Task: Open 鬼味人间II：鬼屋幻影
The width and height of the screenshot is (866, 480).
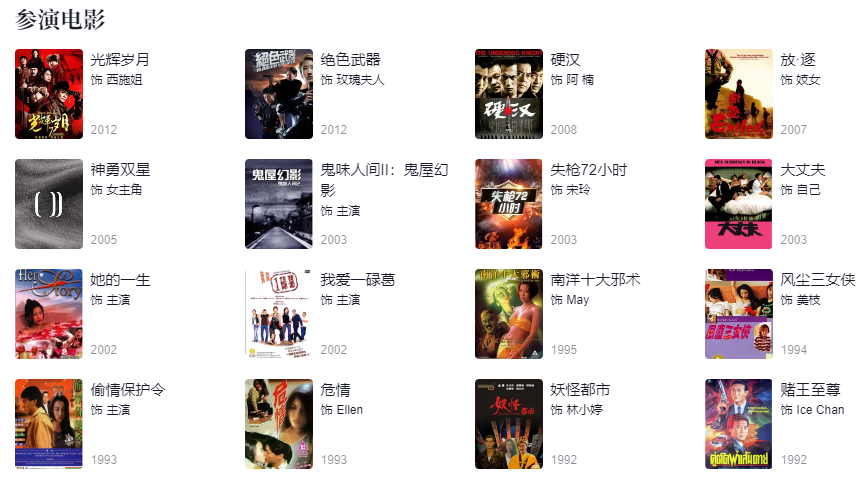Action: point(384,170)
